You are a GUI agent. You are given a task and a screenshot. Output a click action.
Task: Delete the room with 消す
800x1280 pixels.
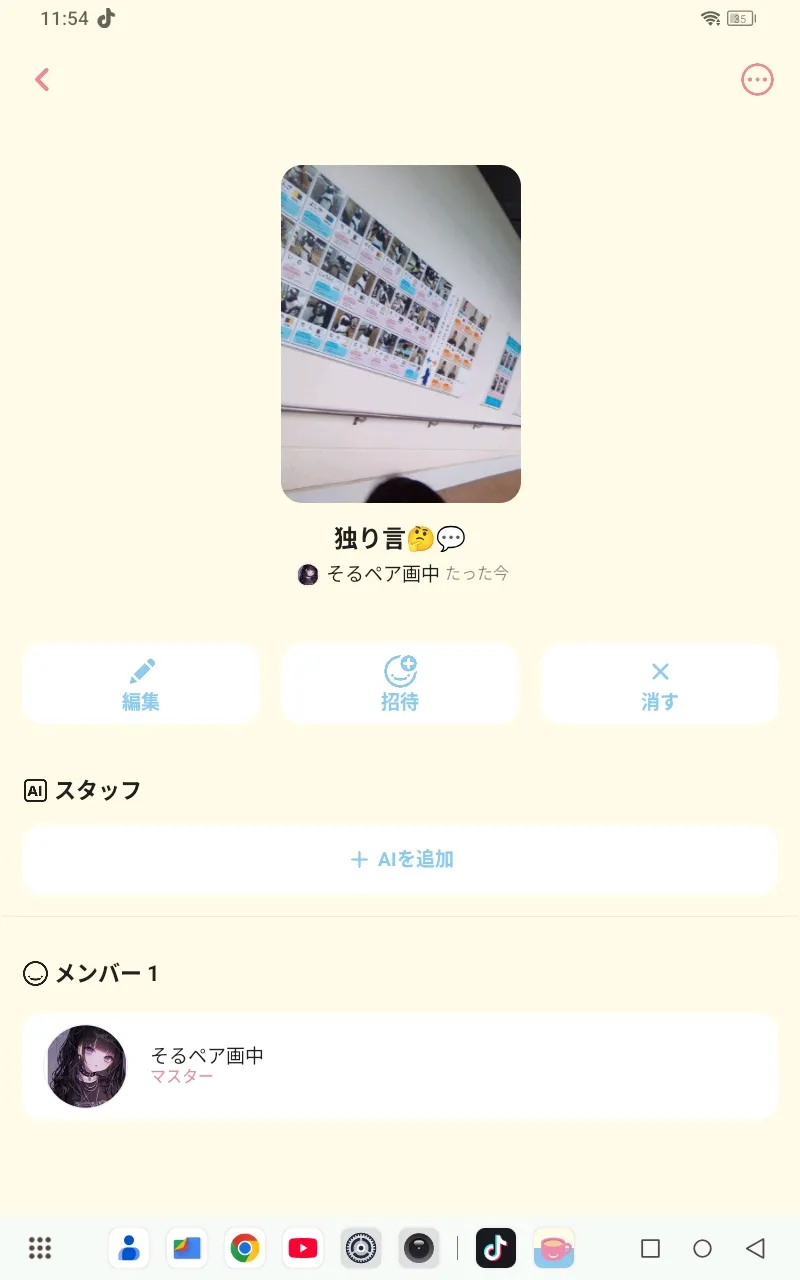coord(659,684)
